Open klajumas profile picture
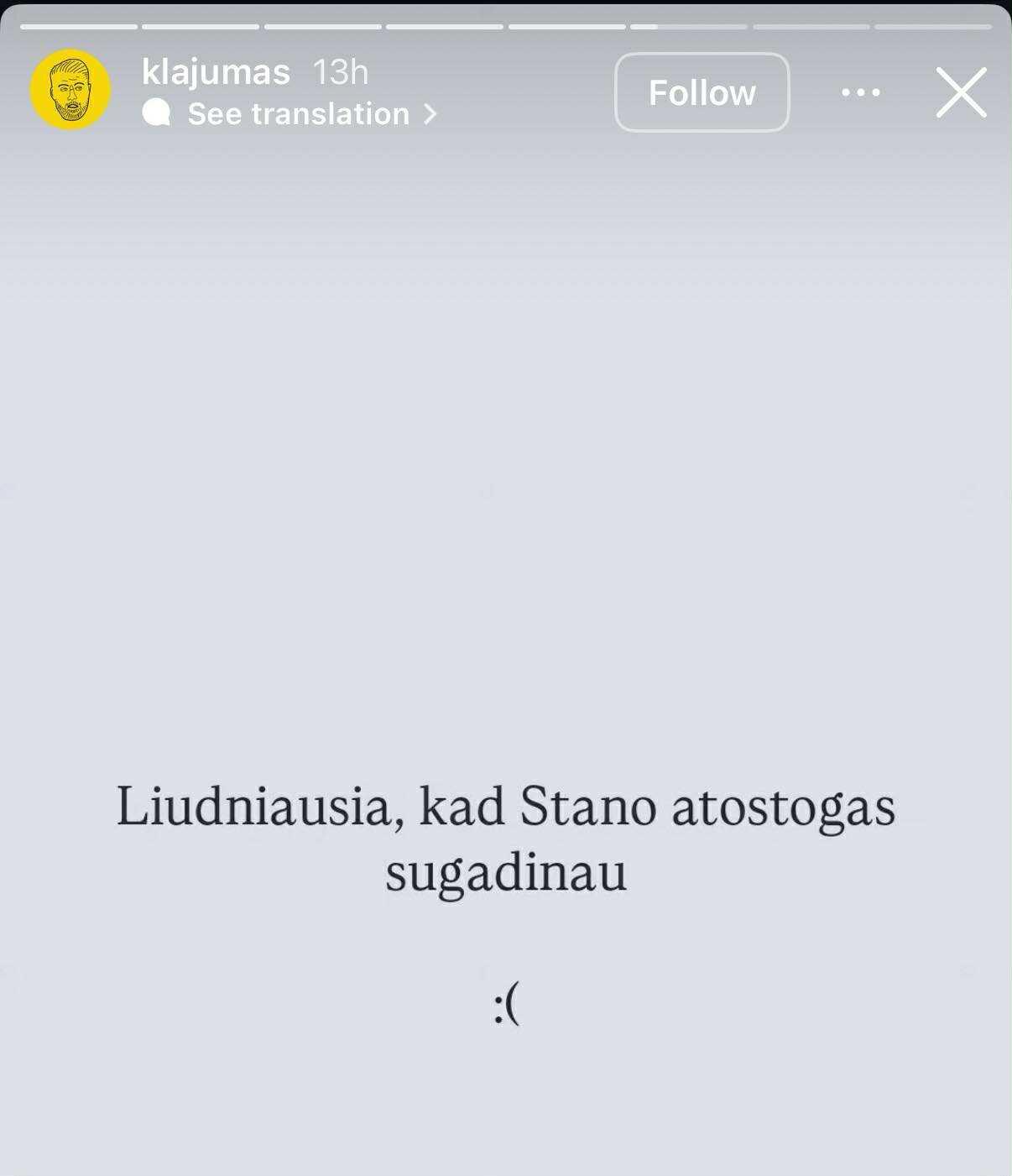1012x1176 pixels. (70, 89)
